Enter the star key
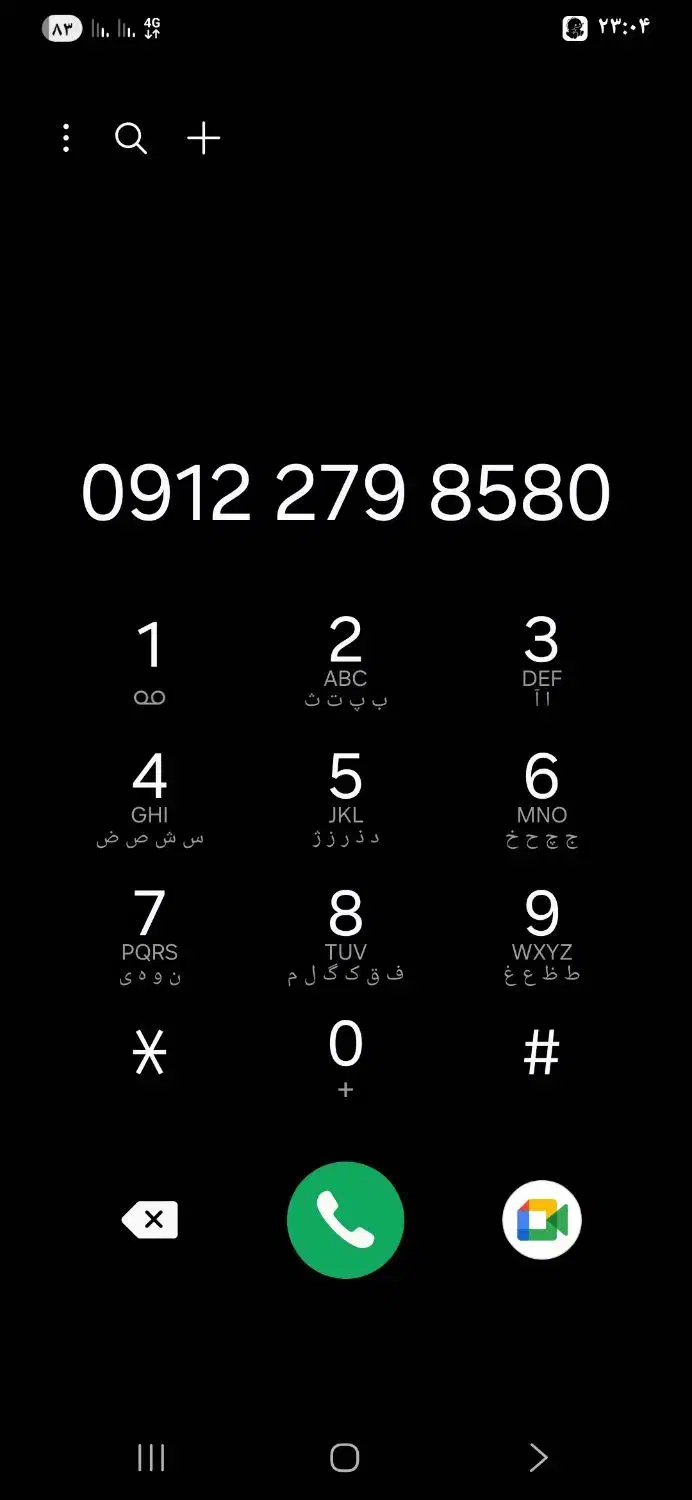The width and height of the screenshot is (692, 1500). tap(150, 1053)
